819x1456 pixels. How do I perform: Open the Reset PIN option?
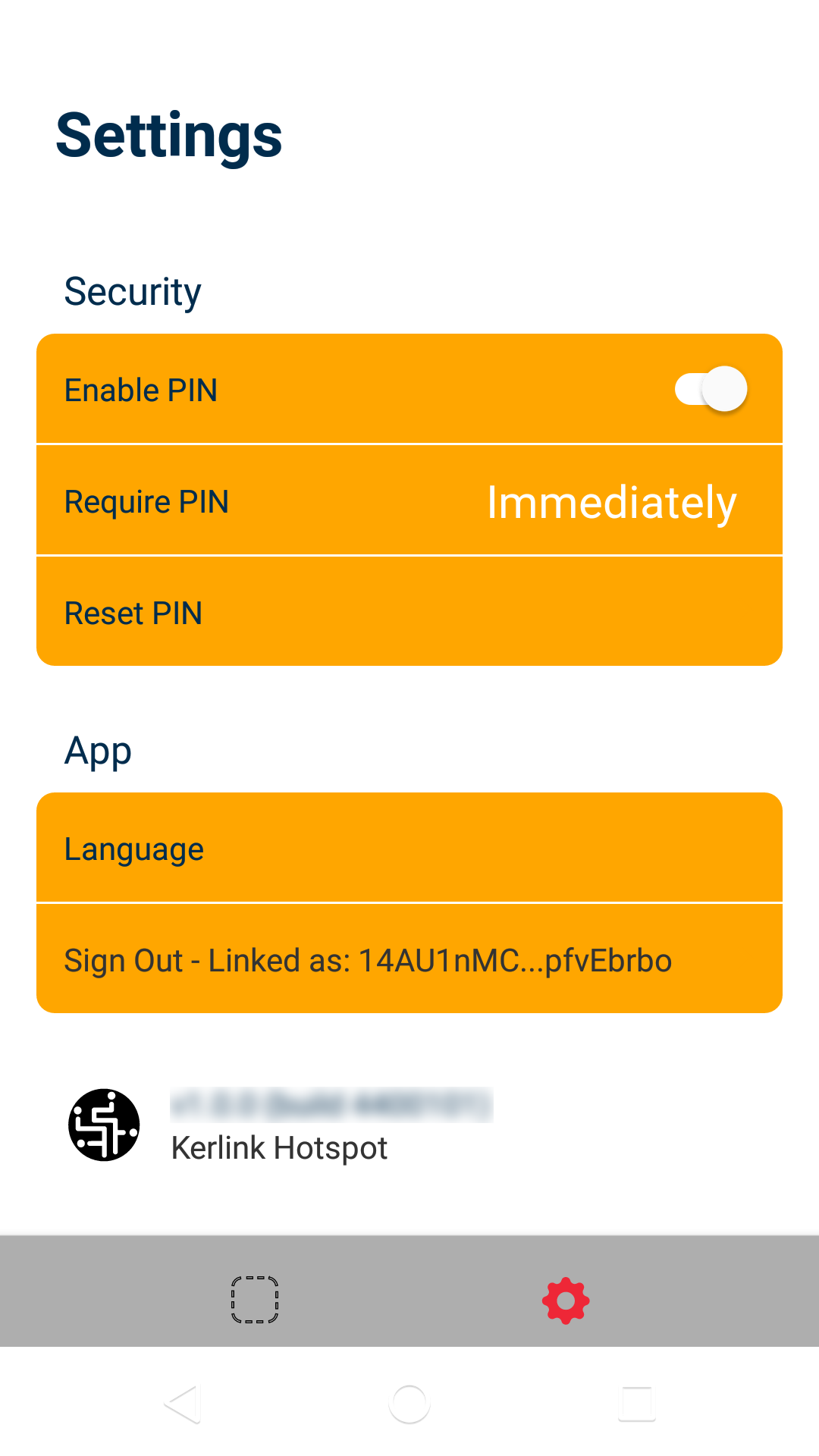[409, 613]
